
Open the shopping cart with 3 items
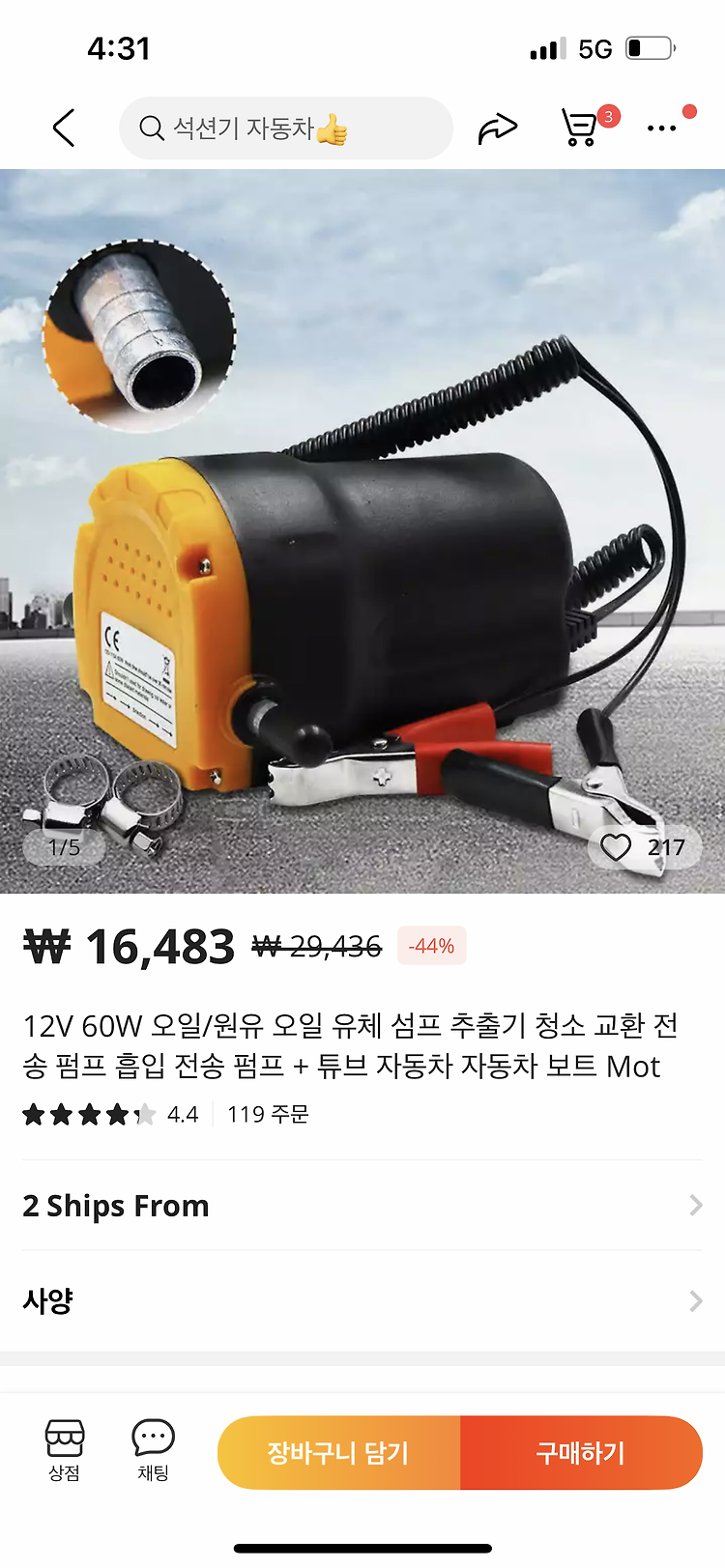click(x=583, y=127)
